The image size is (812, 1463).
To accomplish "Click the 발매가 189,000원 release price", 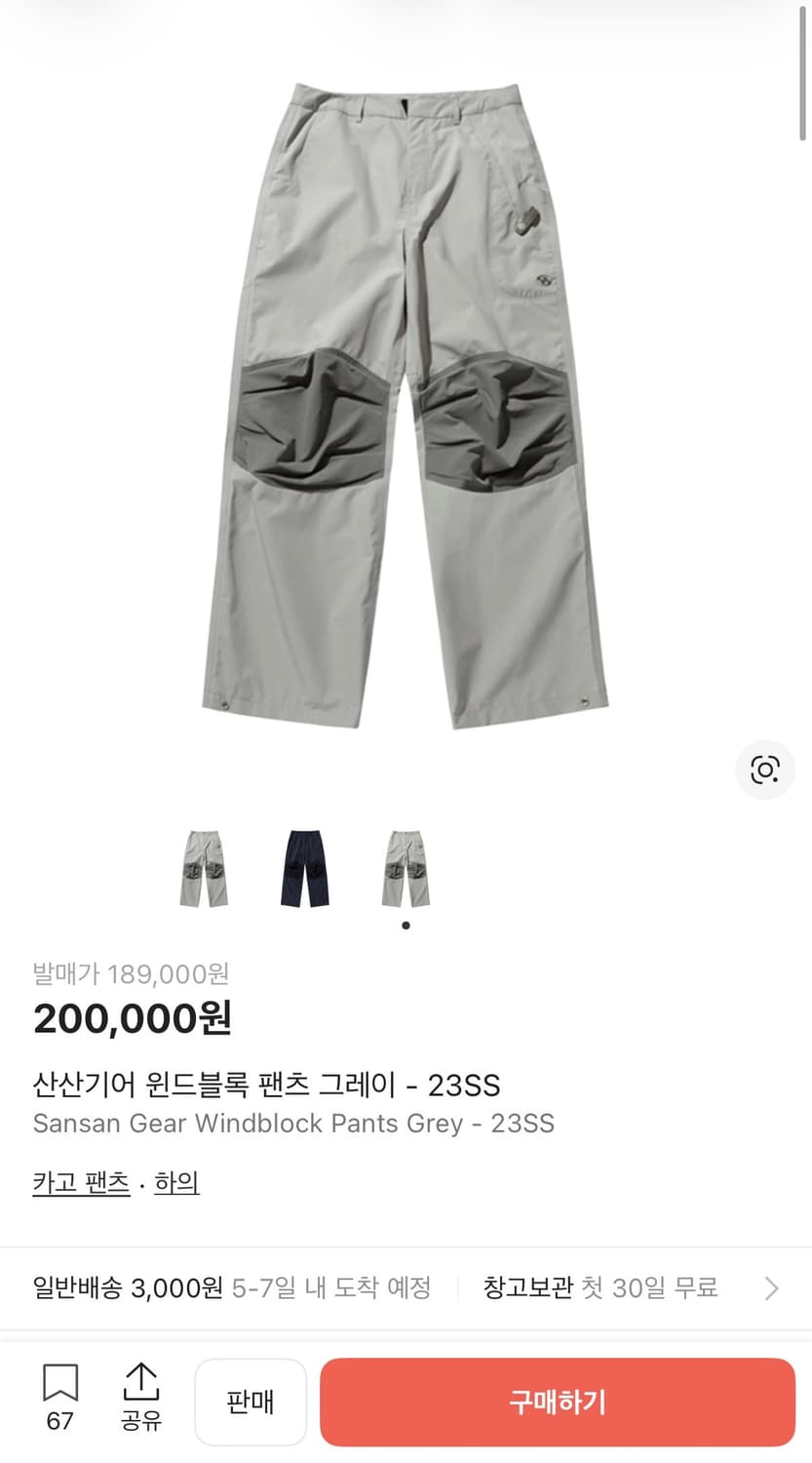I will pyautogui.click(x=132, y=973).
